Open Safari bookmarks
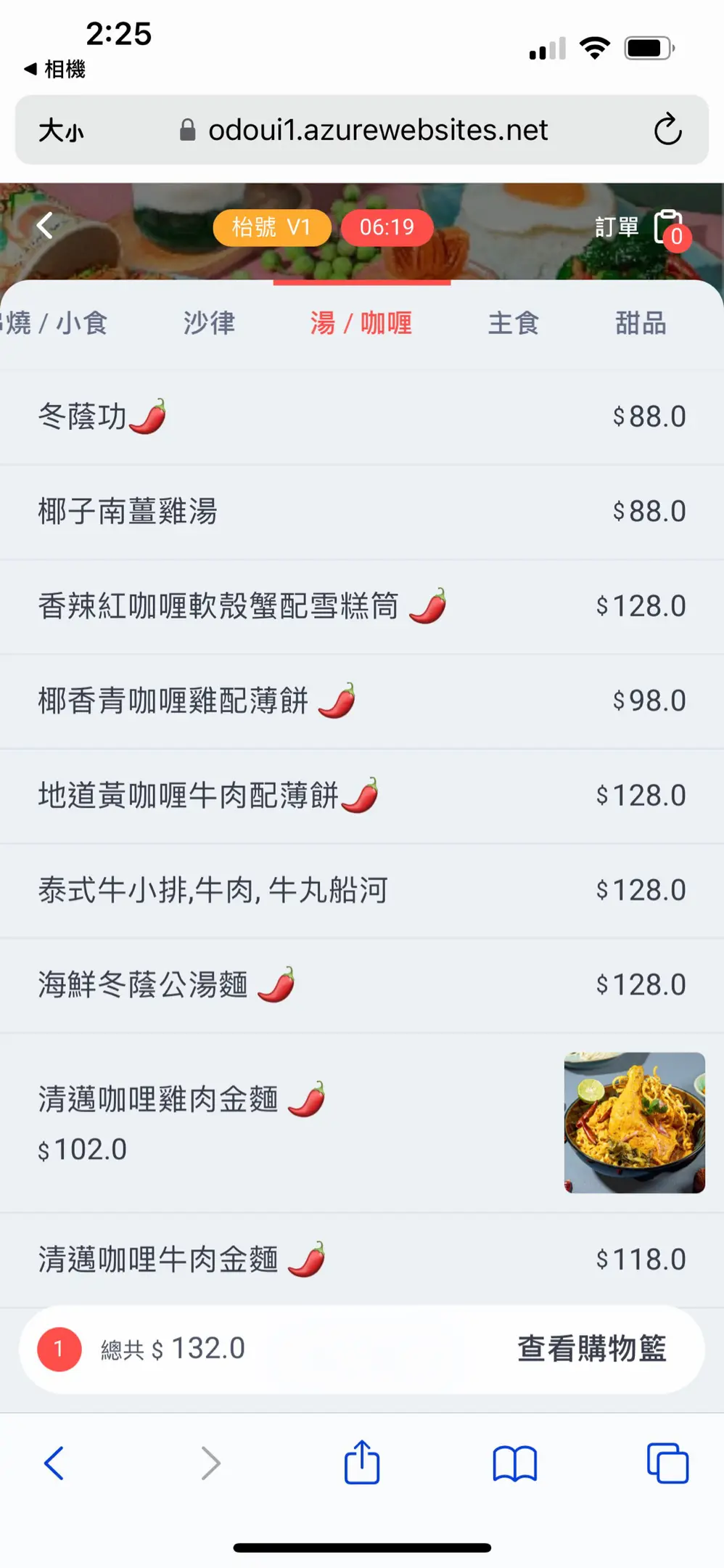 click(x=514, y=1463)
